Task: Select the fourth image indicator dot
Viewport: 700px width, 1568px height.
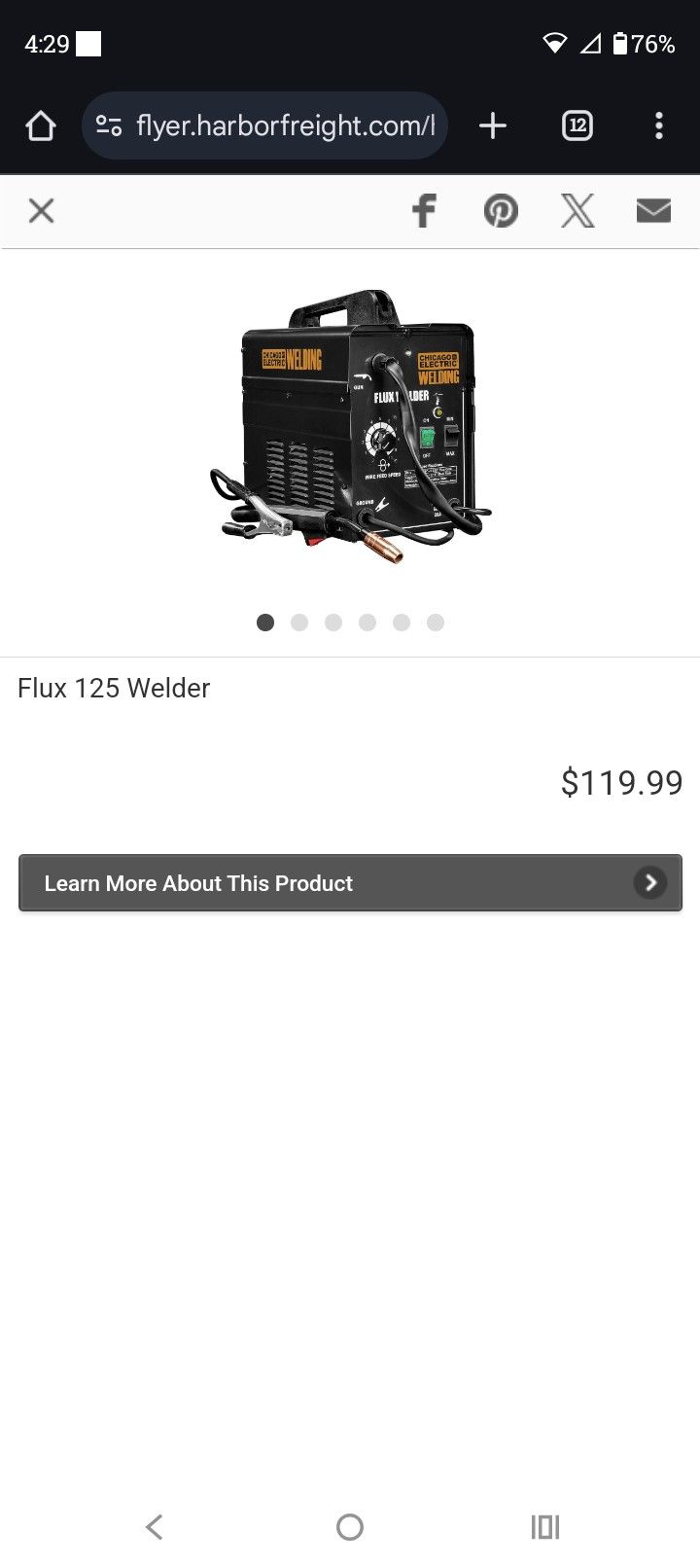Action: pos(367,622)
